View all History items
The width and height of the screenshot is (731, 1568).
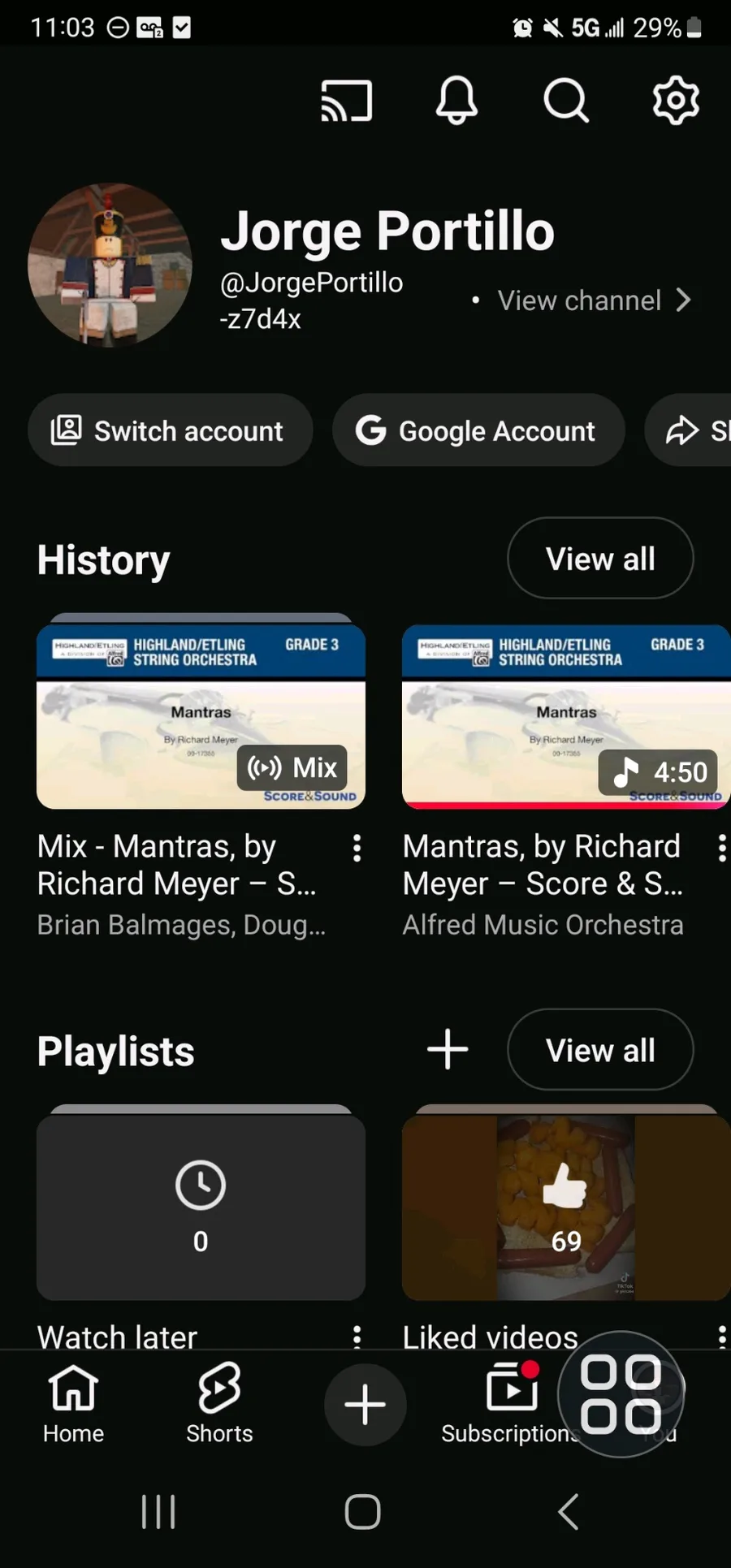click(600, 559)
